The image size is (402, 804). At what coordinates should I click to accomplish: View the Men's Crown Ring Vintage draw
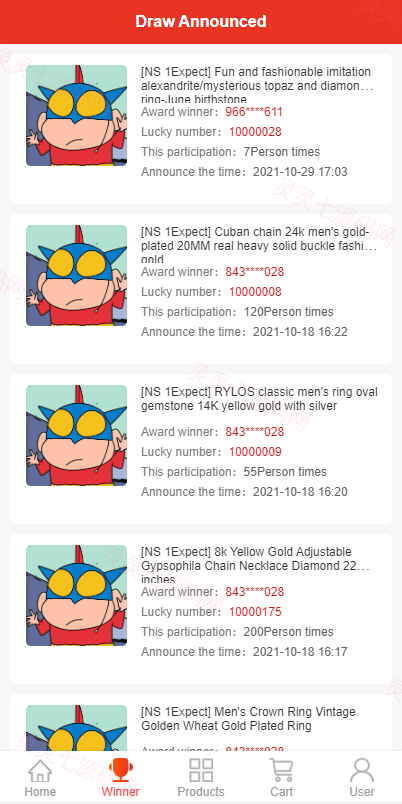pyautogui.click(x=201, y=722)
